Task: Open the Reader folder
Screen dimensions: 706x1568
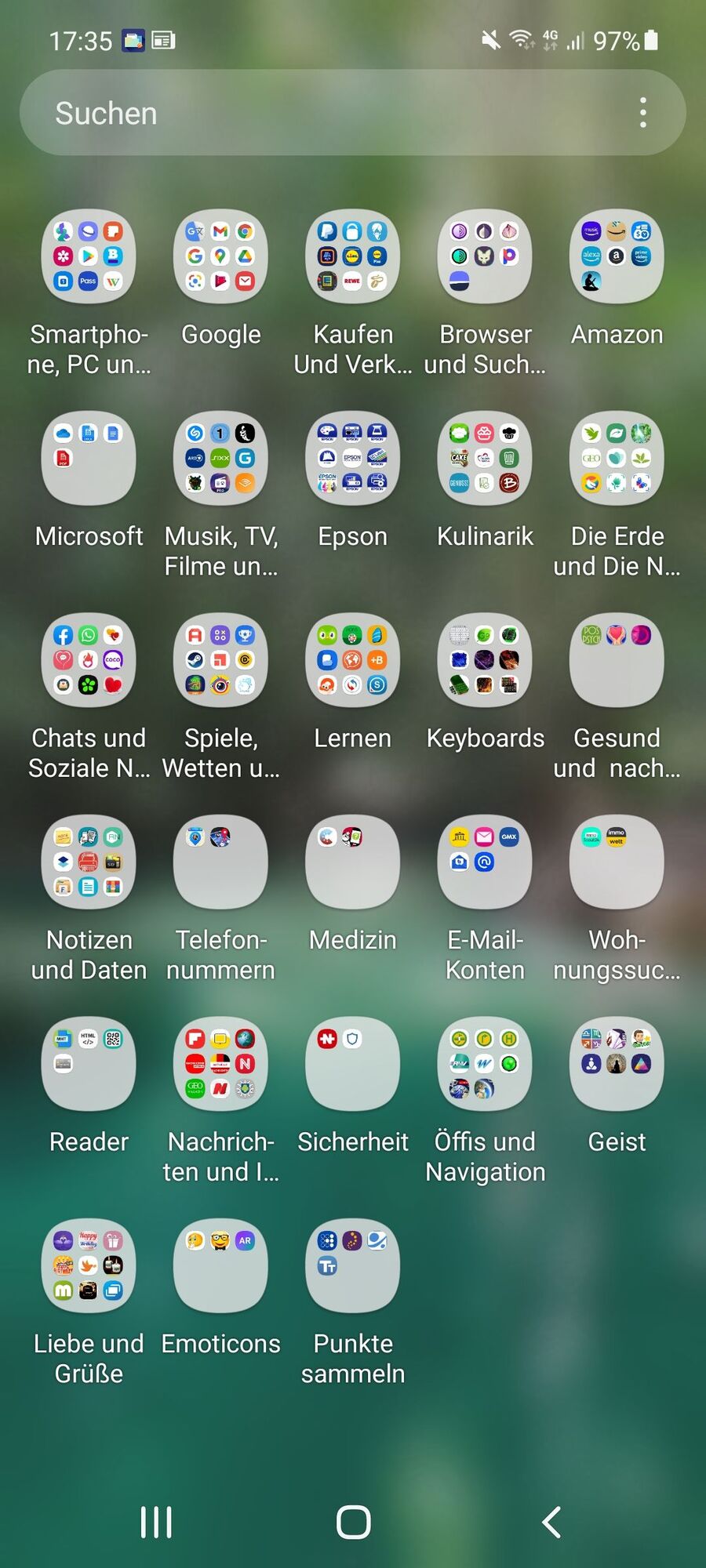Action: (89, 1064)
